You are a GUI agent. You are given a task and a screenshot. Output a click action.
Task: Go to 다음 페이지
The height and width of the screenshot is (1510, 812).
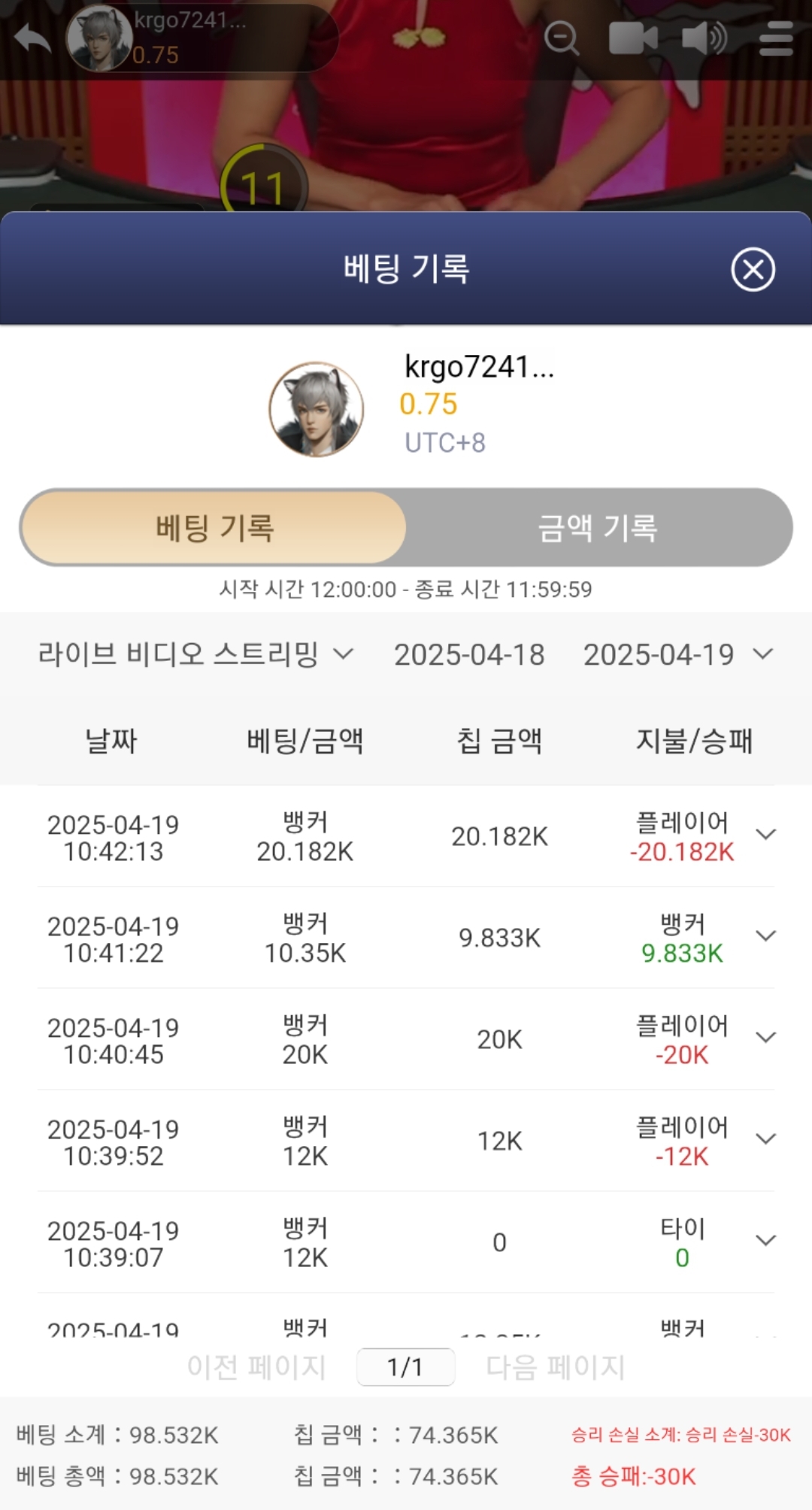555,1367
